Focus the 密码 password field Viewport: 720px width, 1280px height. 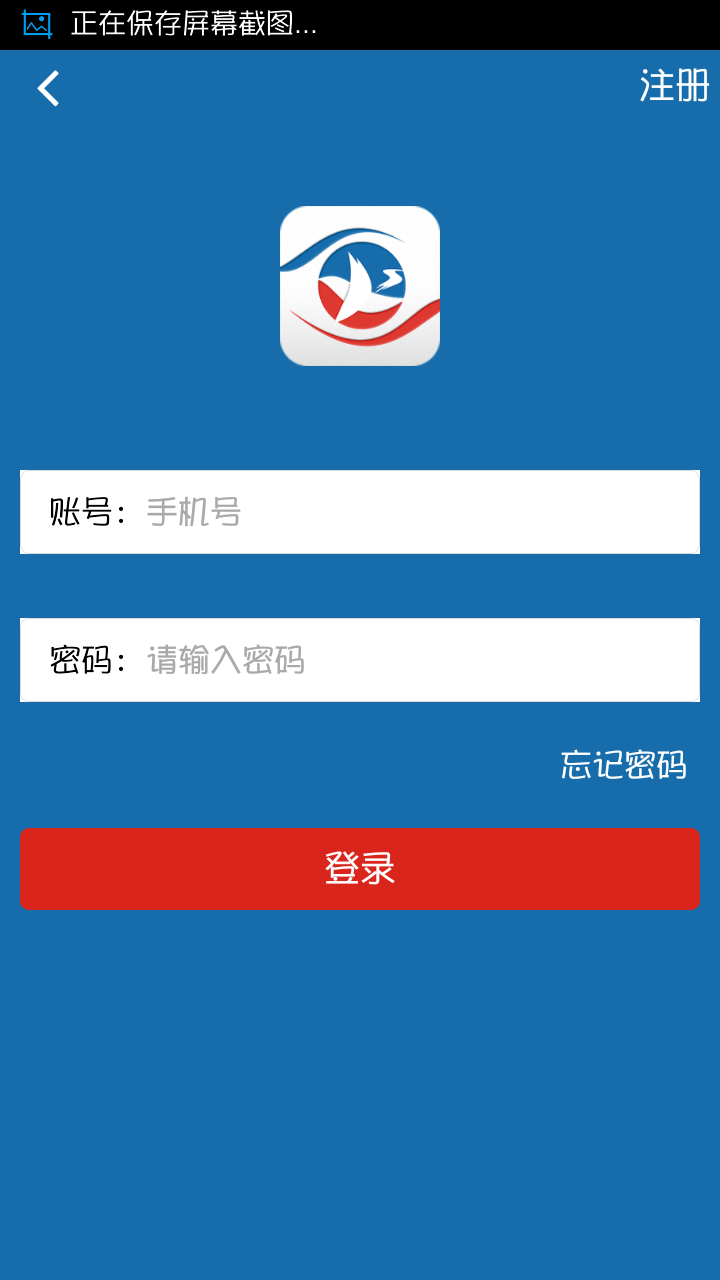[x=400, y=660]
